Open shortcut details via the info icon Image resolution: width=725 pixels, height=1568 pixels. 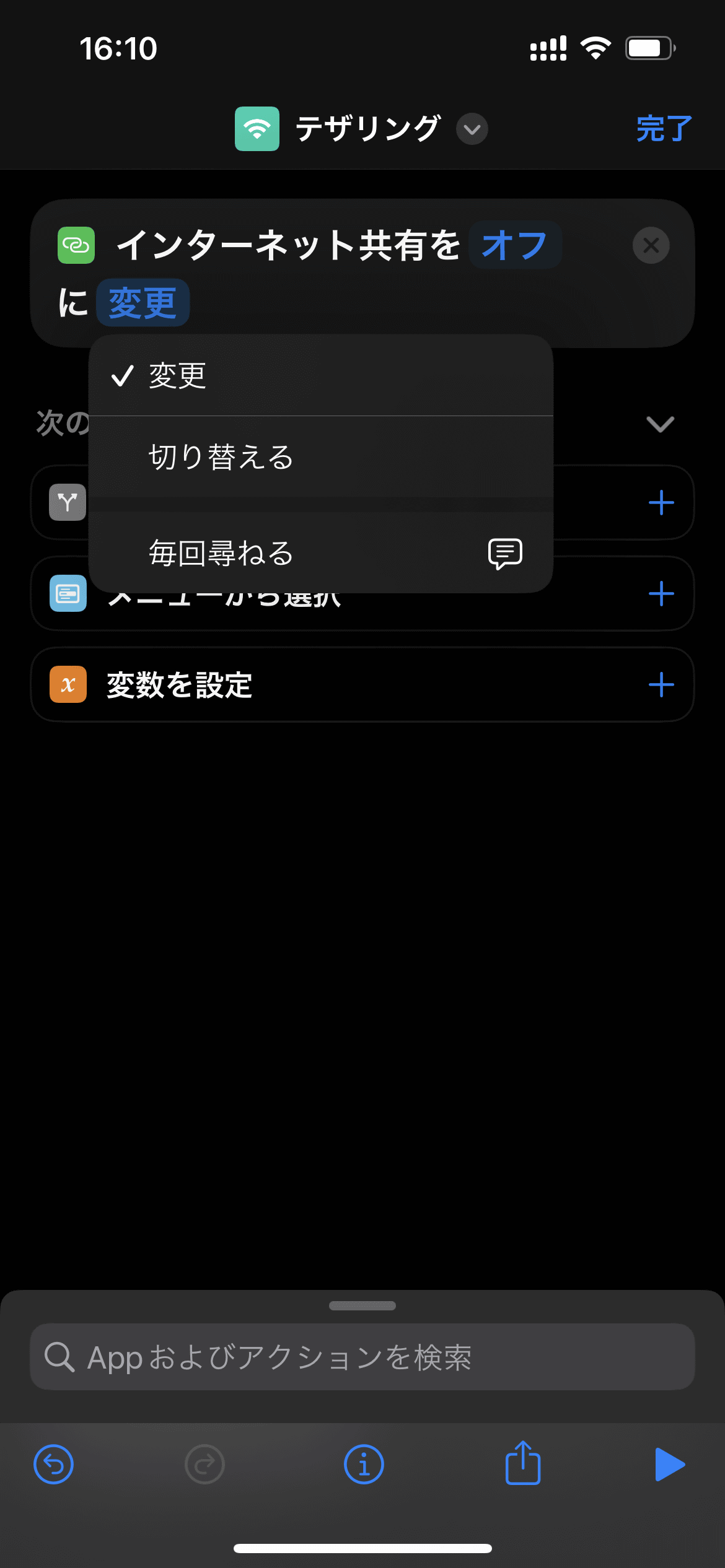click(x=362, y=1464)
